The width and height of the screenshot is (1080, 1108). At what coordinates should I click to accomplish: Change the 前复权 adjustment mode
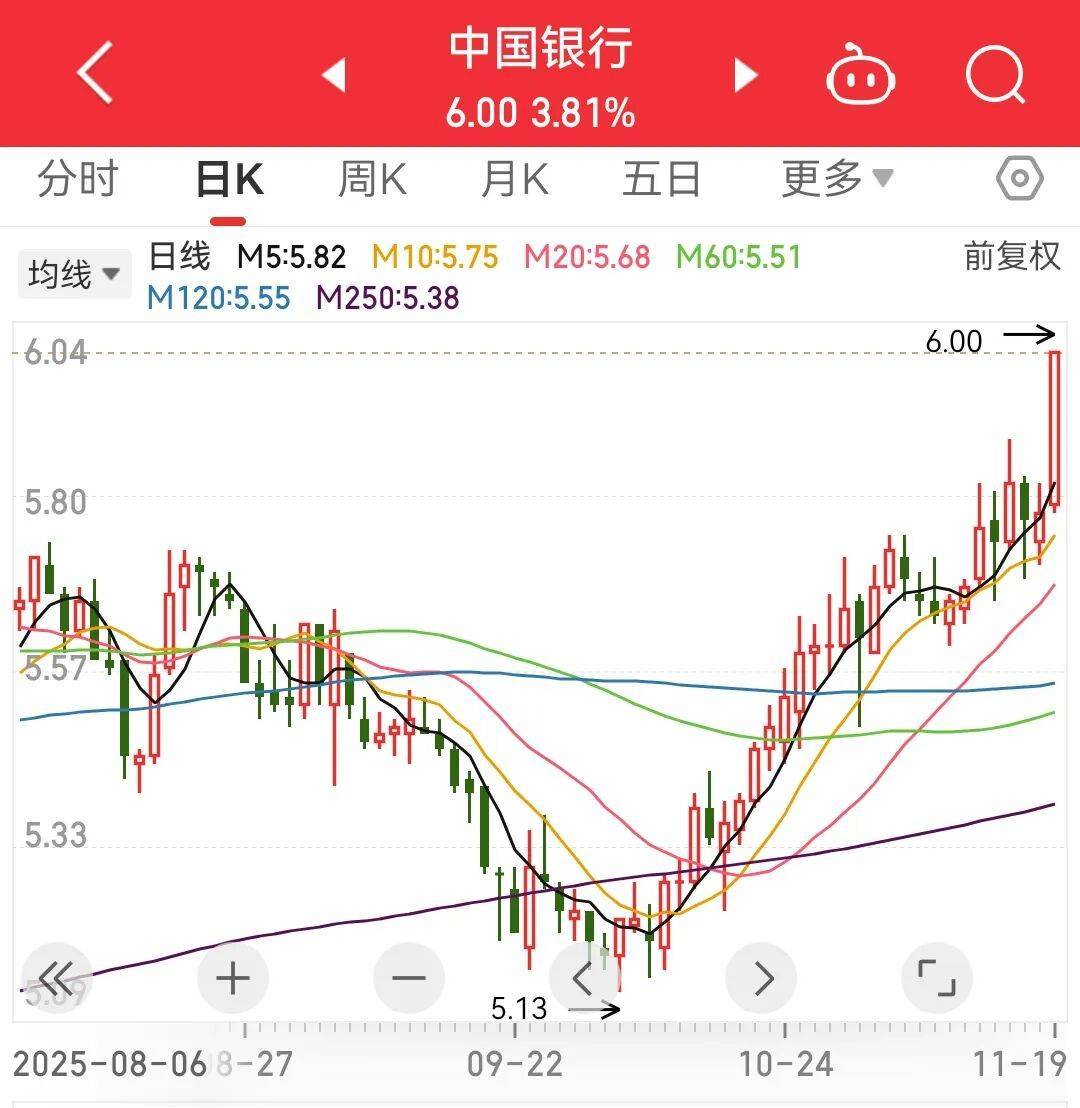[1011, 257]
